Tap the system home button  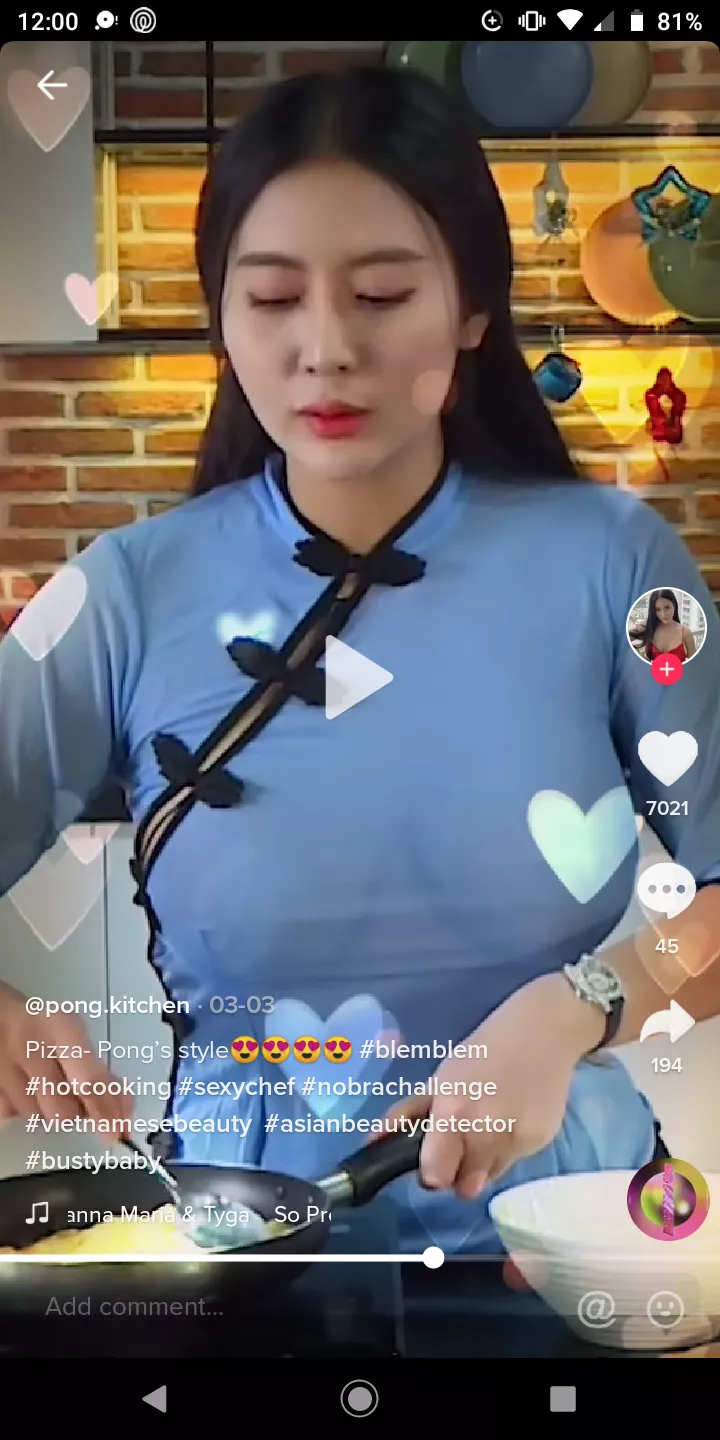[359, 1398]
